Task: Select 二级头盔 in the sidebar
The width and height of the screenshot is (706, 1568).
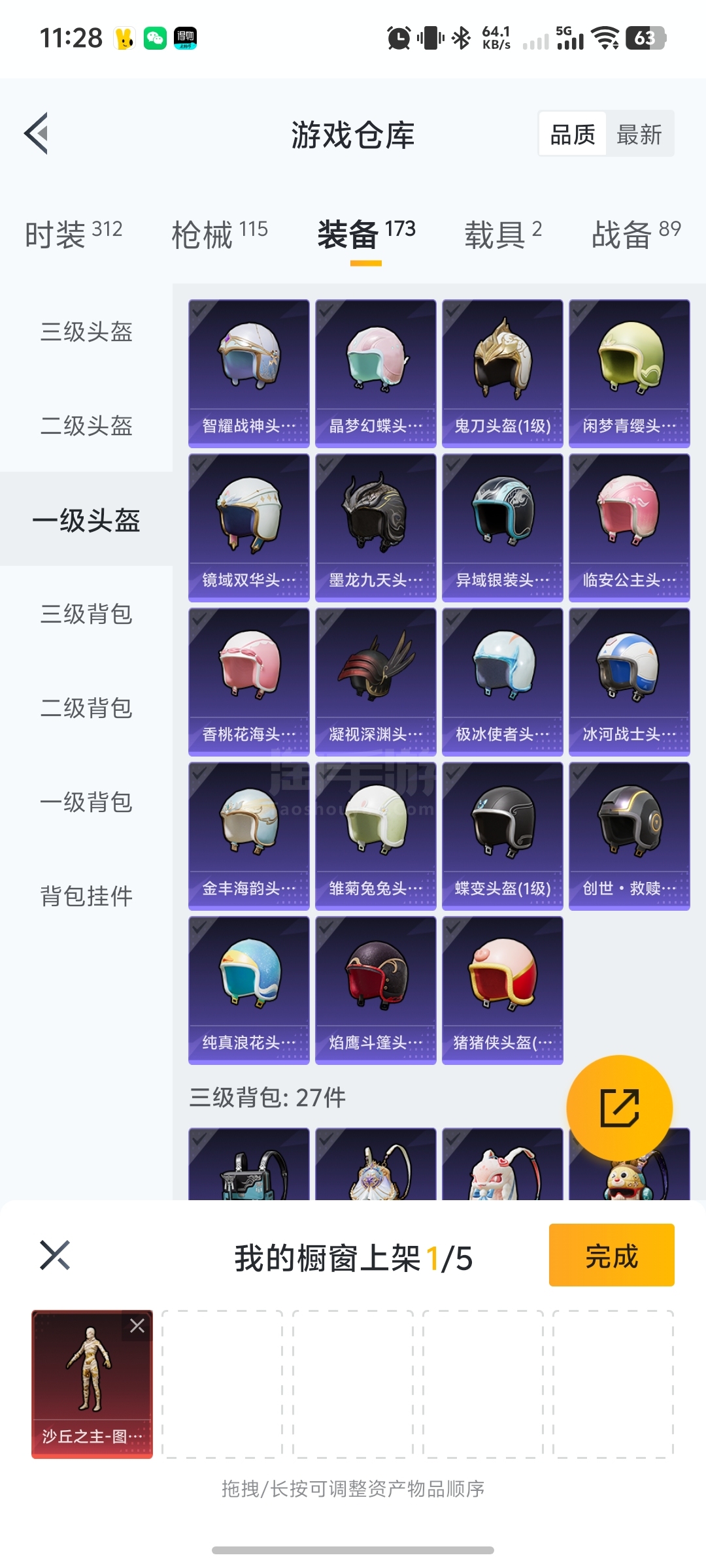Action: tap(86, 426)
